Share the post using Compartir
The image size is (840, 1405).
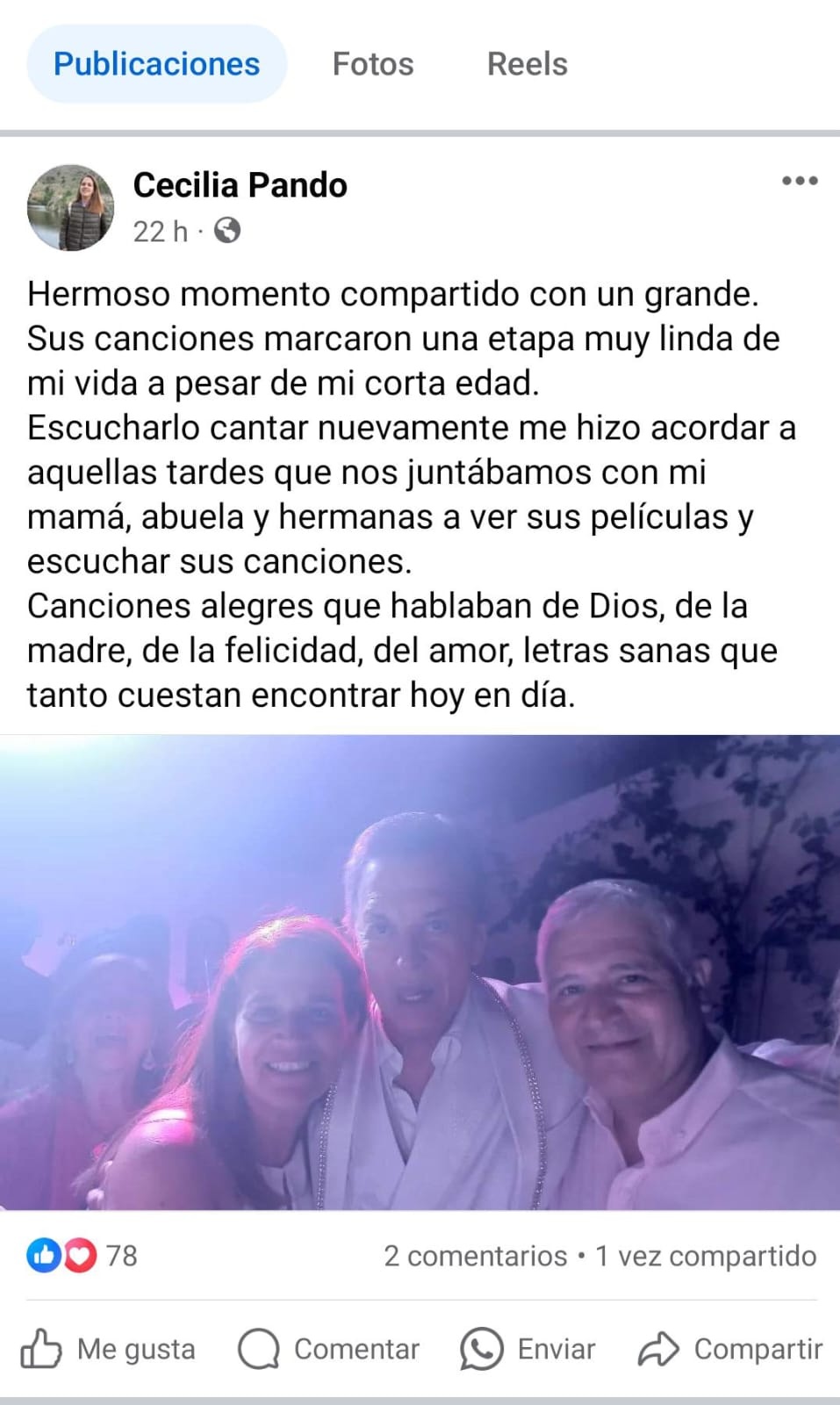click(730, 1349)
